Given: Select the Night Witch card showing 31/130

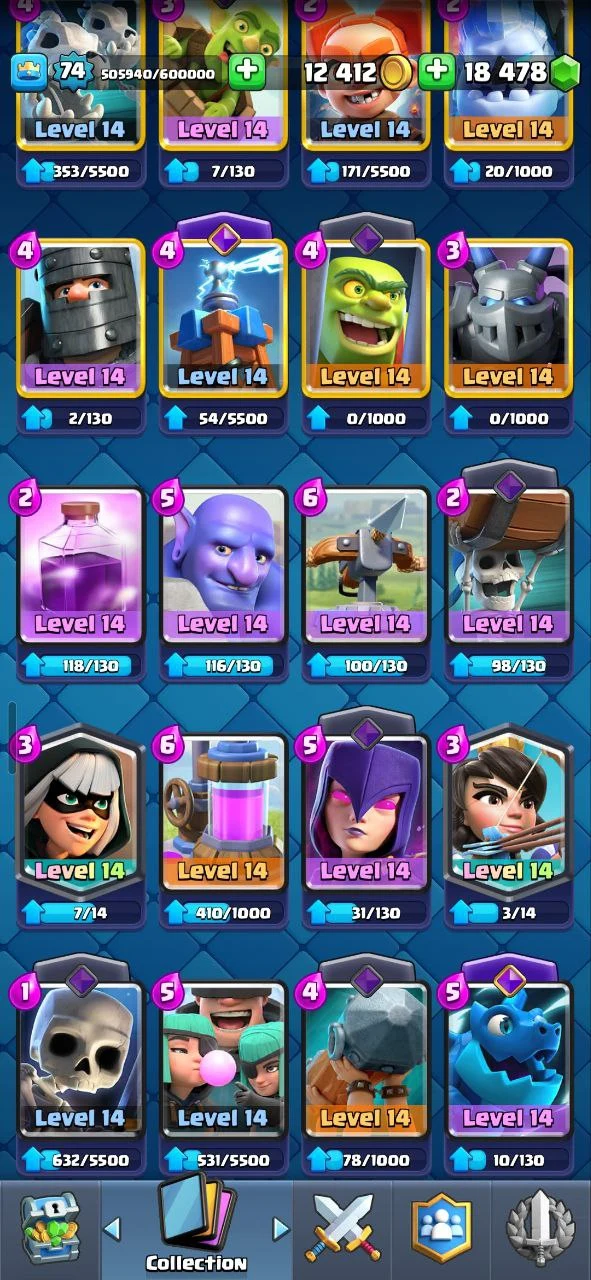Looking at the screenshot, I should [365, 812].
